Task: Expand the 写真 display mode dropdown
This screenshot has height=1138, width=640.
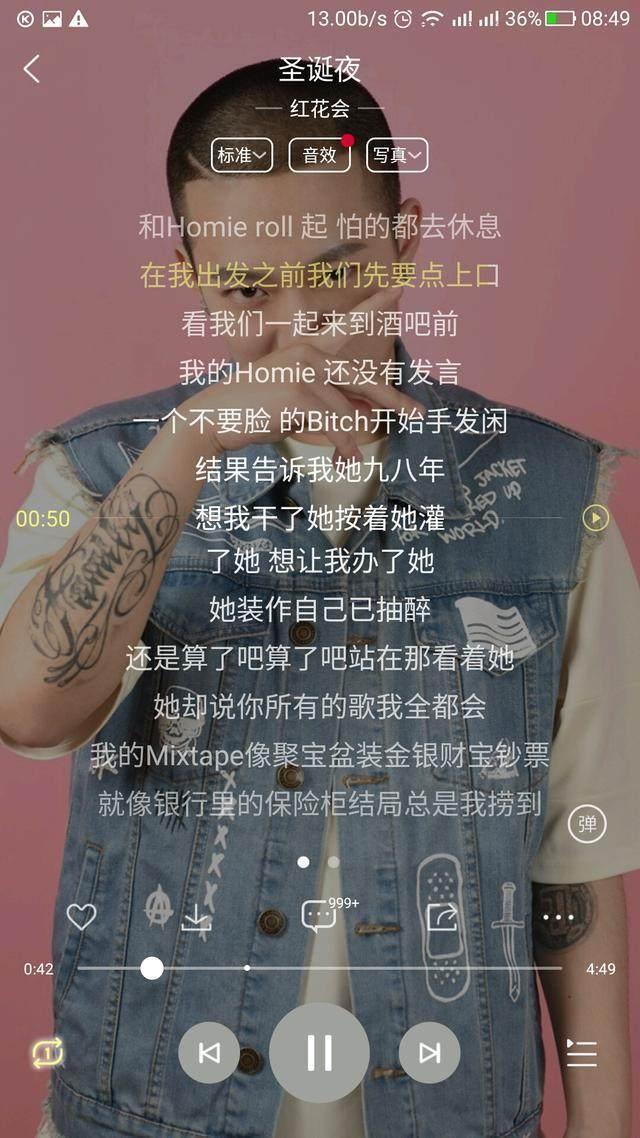Action: click(x=396, y=155)
